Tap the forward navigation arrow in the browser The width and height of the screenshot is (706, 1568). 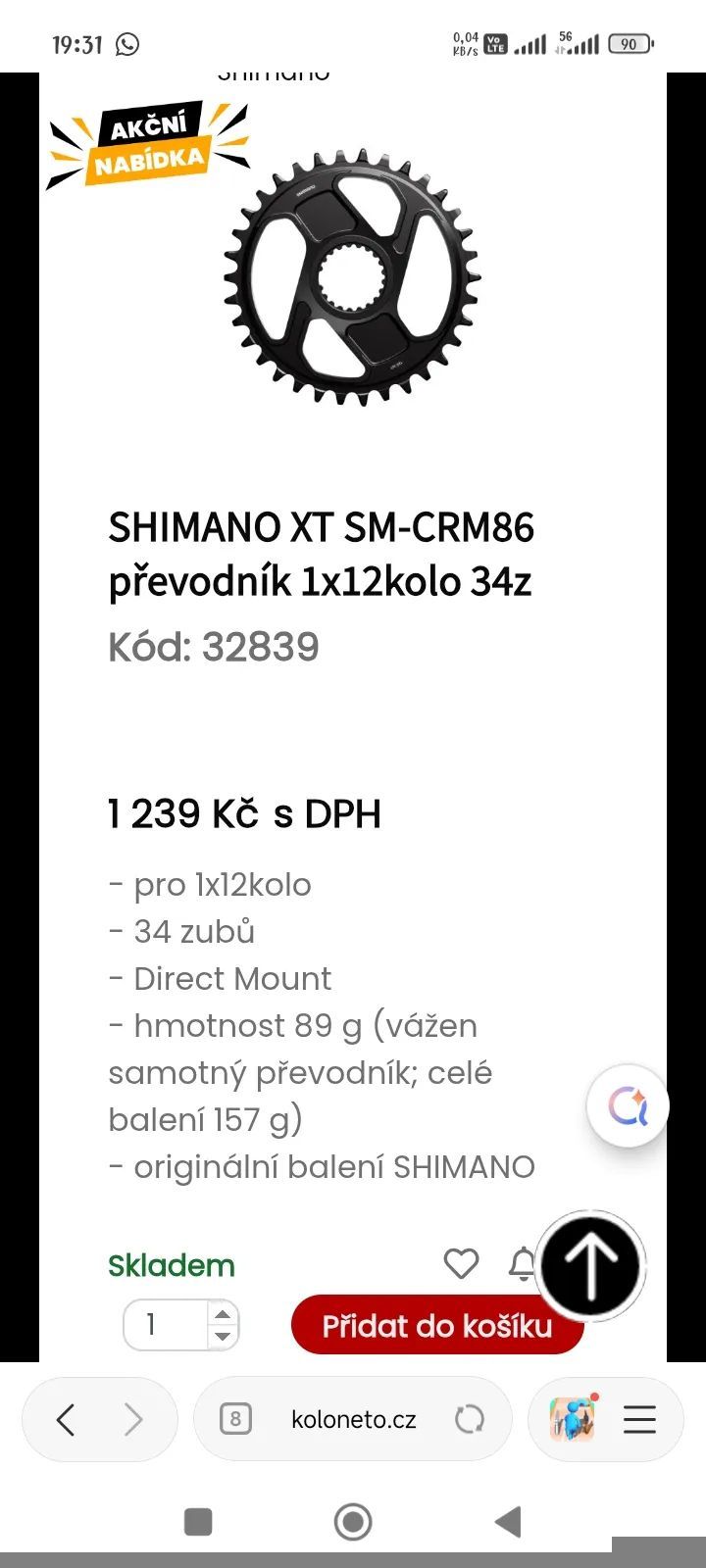(x=132, y=1418)
